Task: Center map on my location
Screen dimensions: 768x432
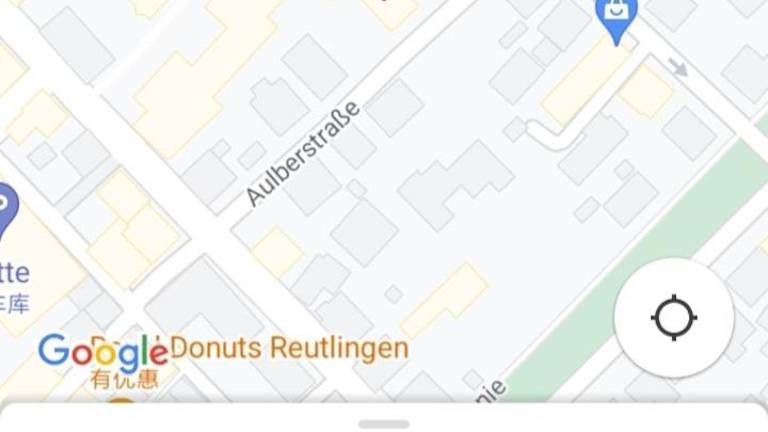Action: tap(673, 318)
